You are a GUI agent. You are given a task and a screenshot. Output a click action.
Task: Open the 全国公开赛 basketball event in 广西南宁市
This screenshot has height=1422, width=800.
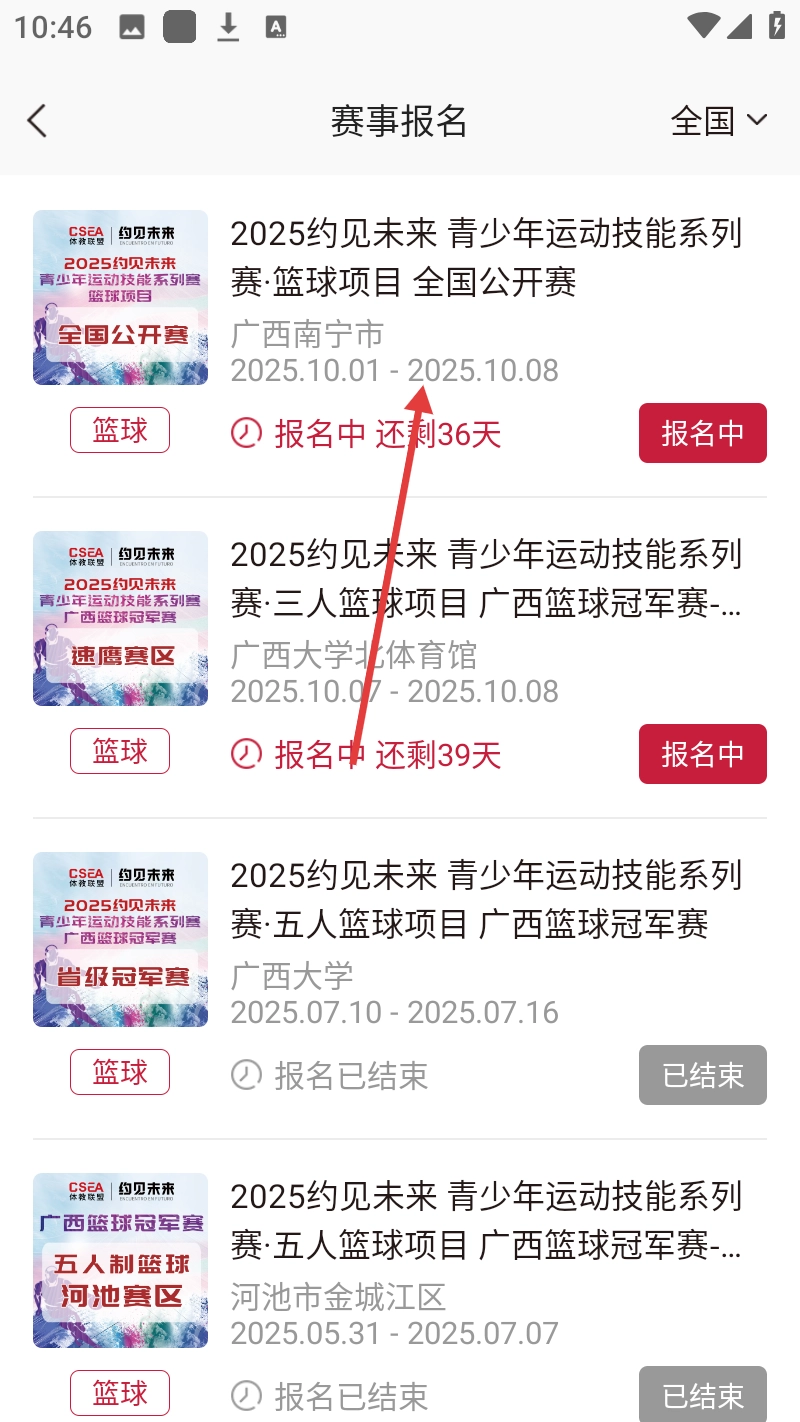[486, 258]
